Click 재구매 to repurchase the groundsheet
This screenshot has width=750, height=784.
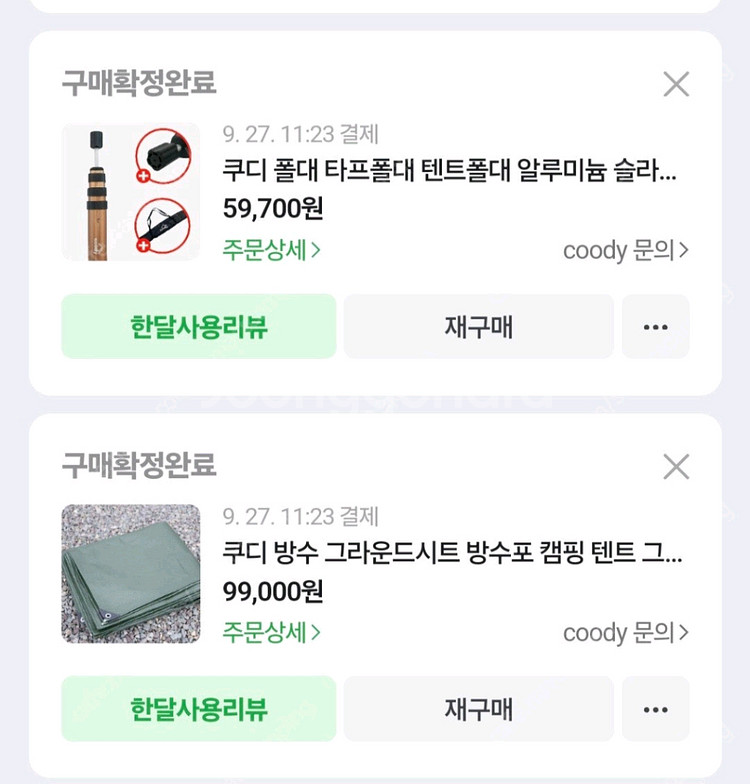pos(478,709)
